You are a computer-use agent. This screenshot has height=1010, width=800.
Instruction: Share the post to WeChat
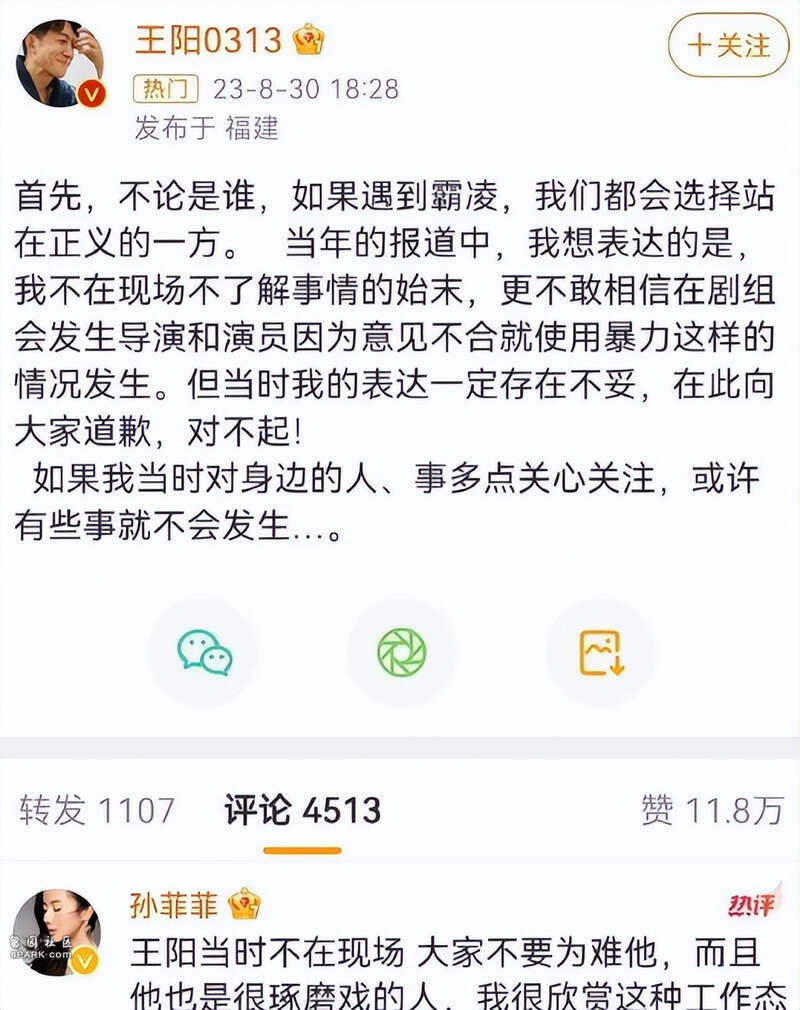[x=204, y=653]
